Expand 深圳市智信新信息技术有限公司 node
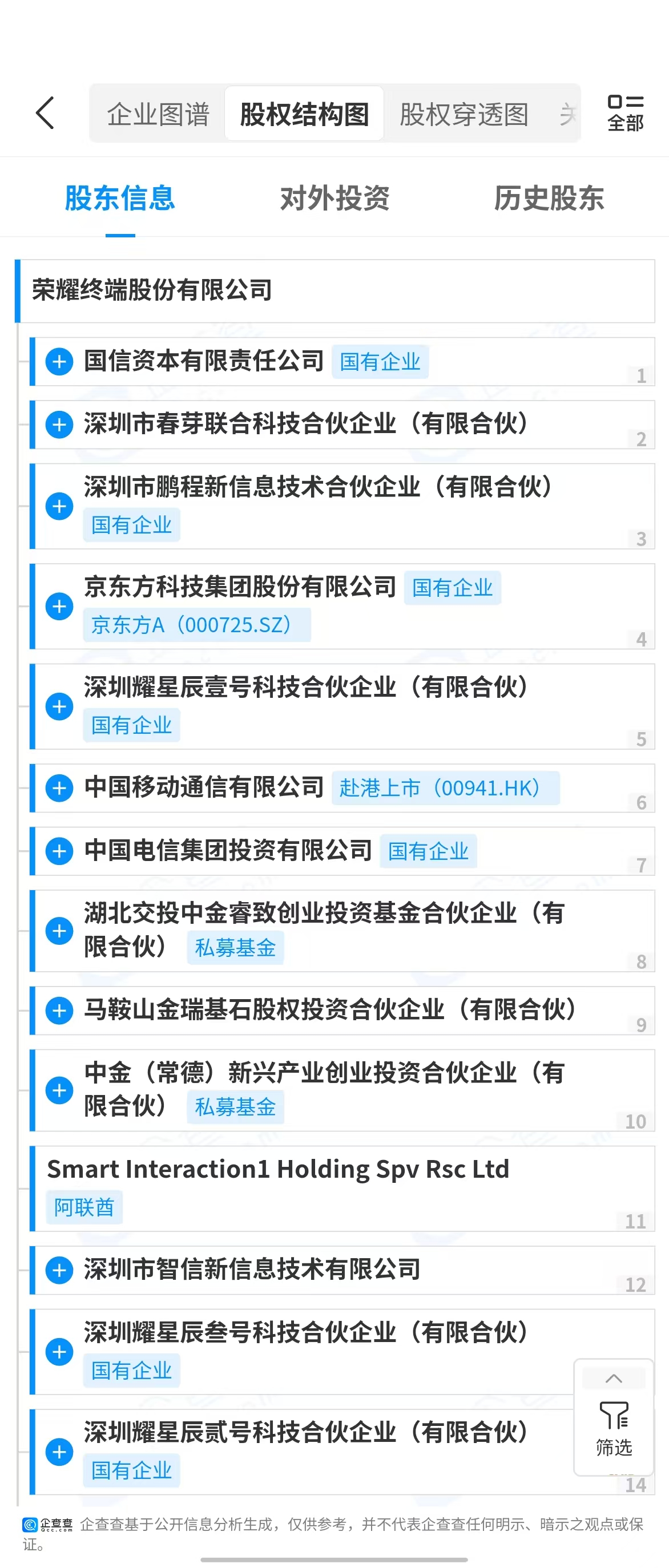The image size is (669, 1568). click(x=60, y=1270)
